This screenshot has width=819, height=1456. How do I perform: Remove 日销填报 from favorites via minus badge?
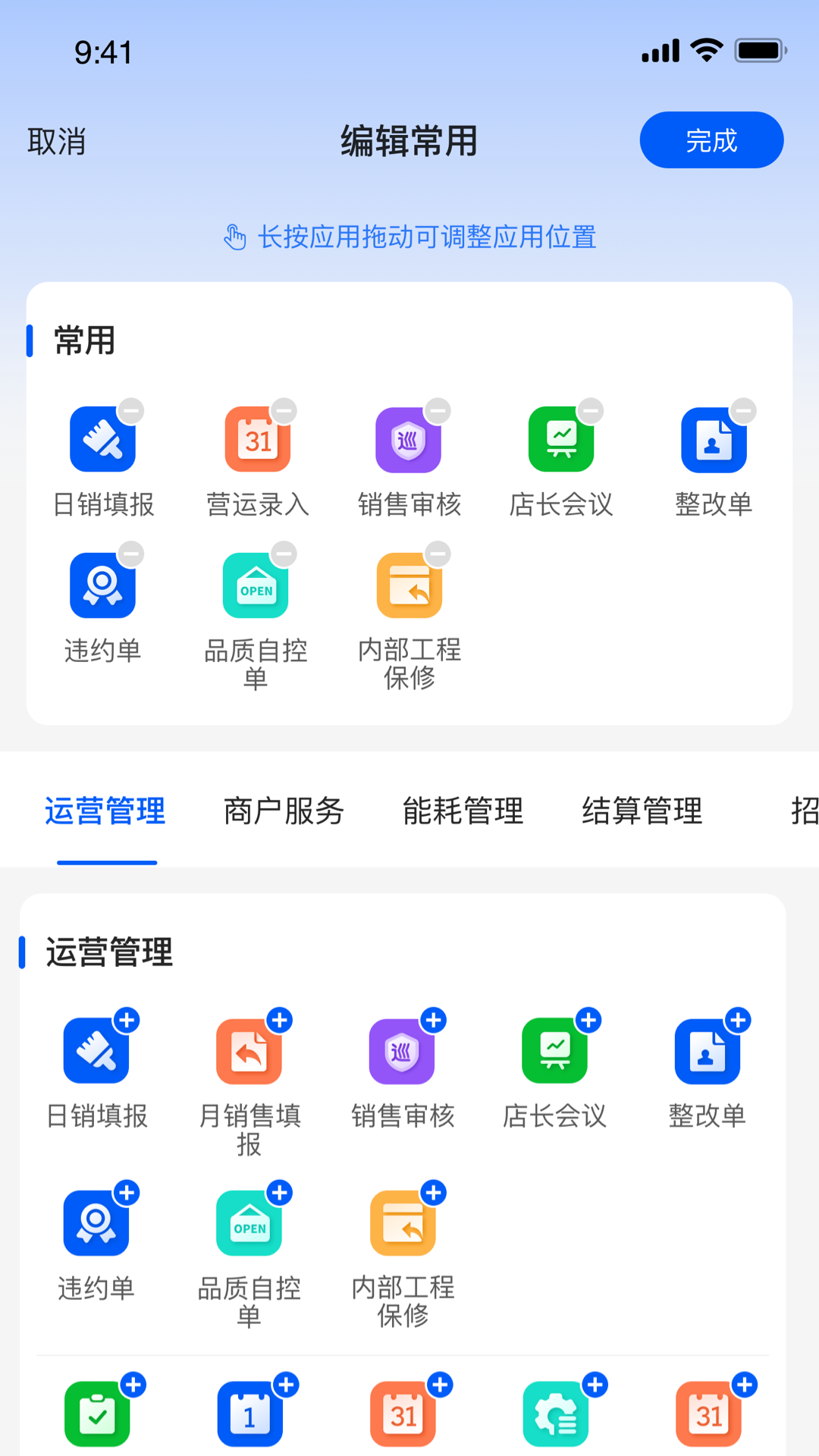point(132,409)
